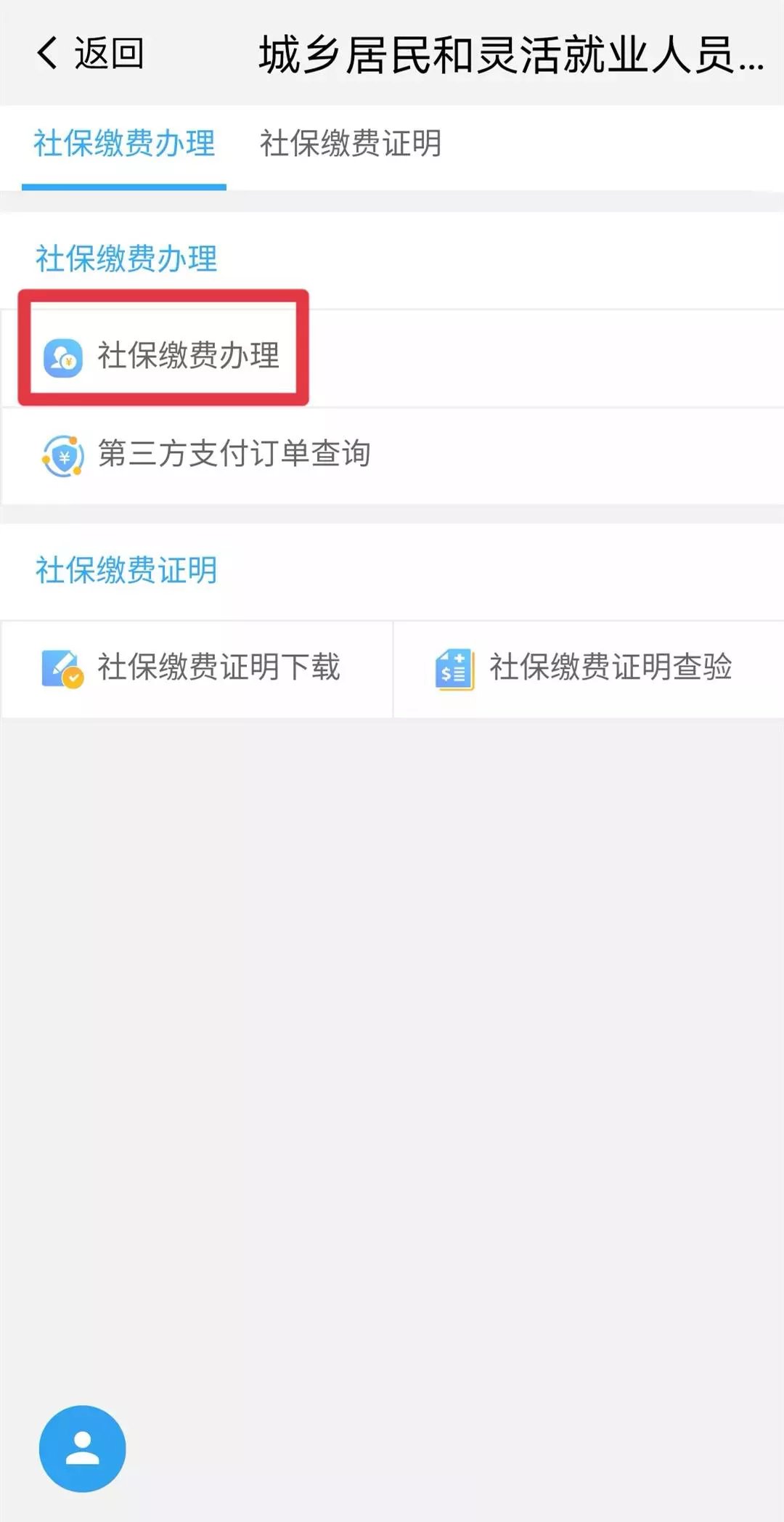Open 社保缴费证明下载
The width and height of the screenshot is (784, 1522).
pyautogui.click(x=192, y=667)
